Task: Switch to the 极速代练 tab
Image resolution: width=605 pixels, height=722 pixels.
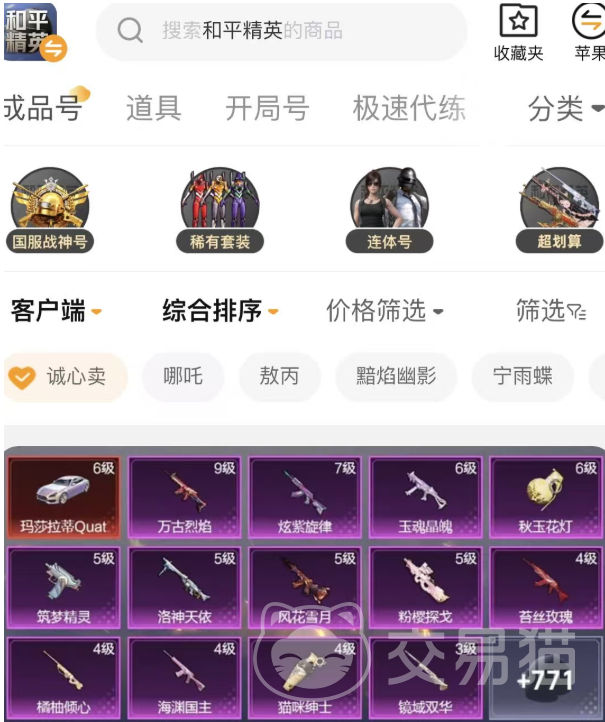Action: (409, 108)
